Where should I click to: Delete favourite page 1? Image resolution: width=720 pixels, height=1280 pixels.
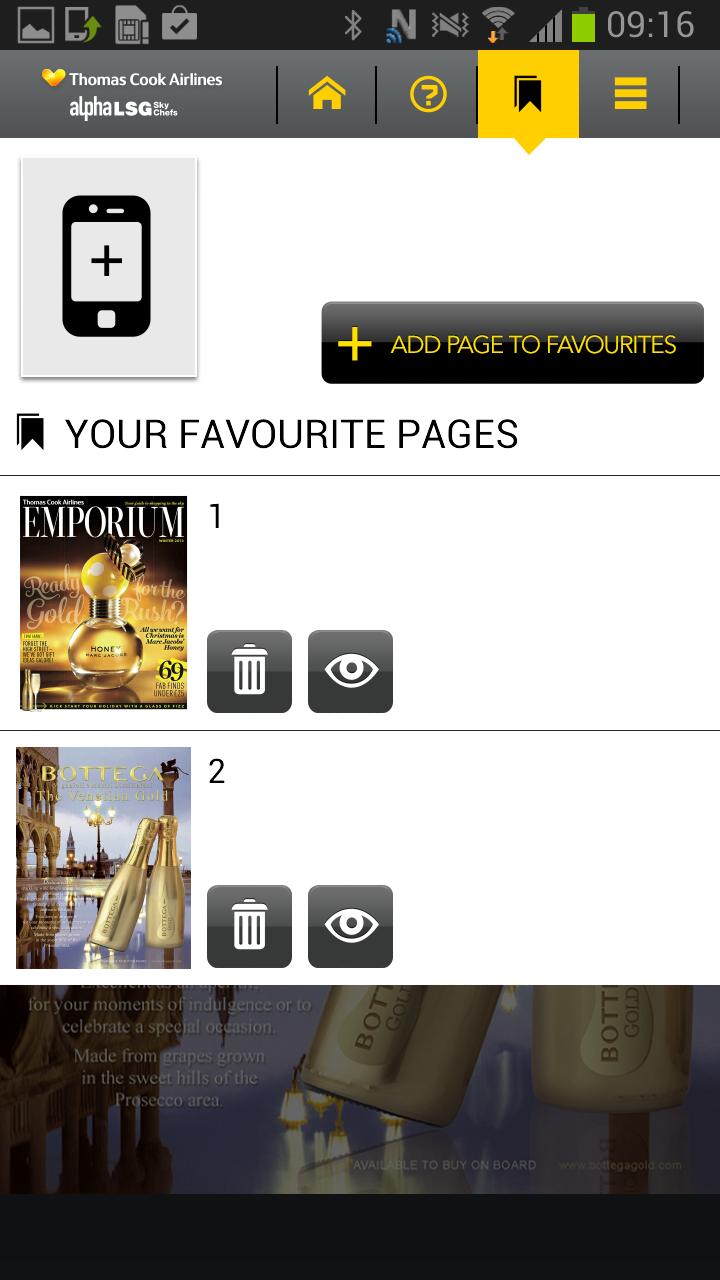249,671
